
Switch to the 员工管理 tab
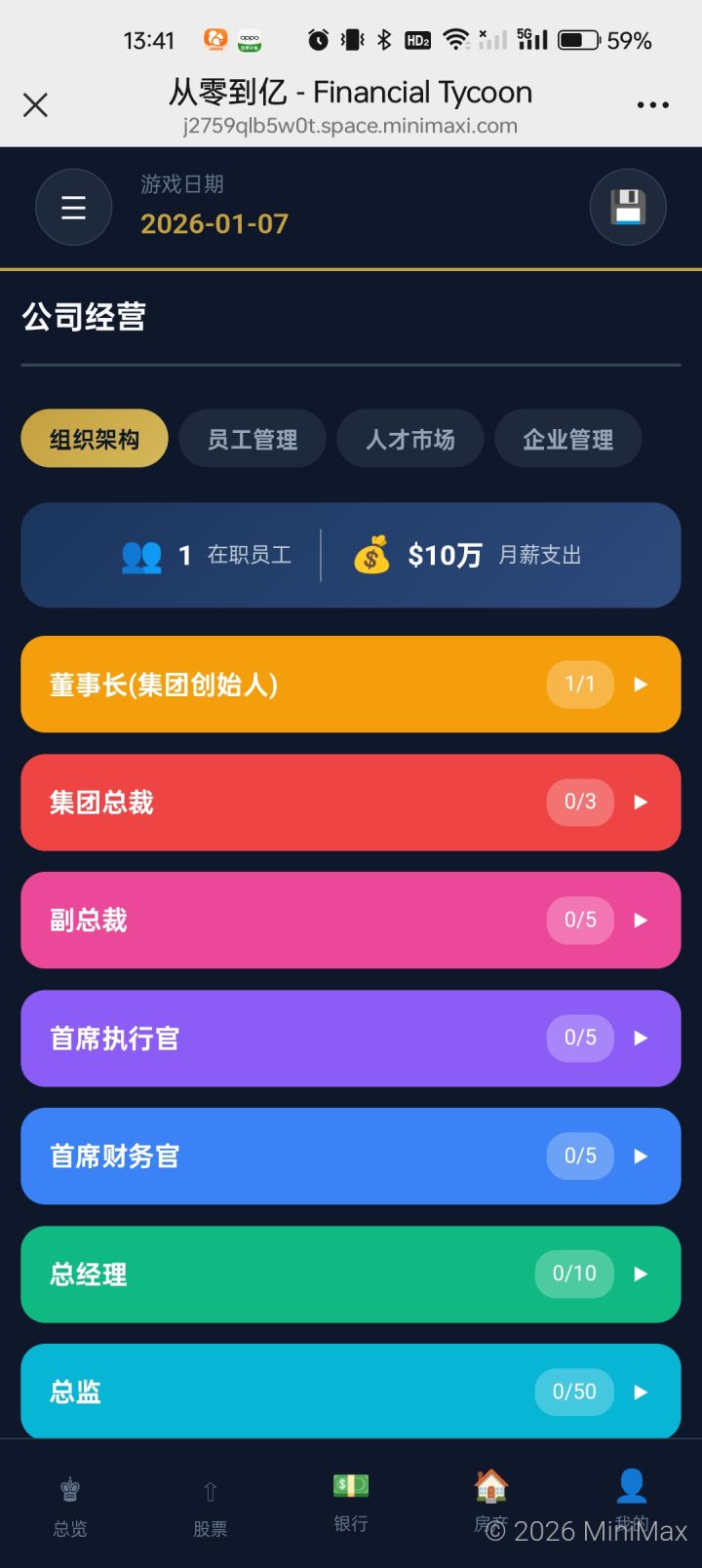(x=252, y=439)
